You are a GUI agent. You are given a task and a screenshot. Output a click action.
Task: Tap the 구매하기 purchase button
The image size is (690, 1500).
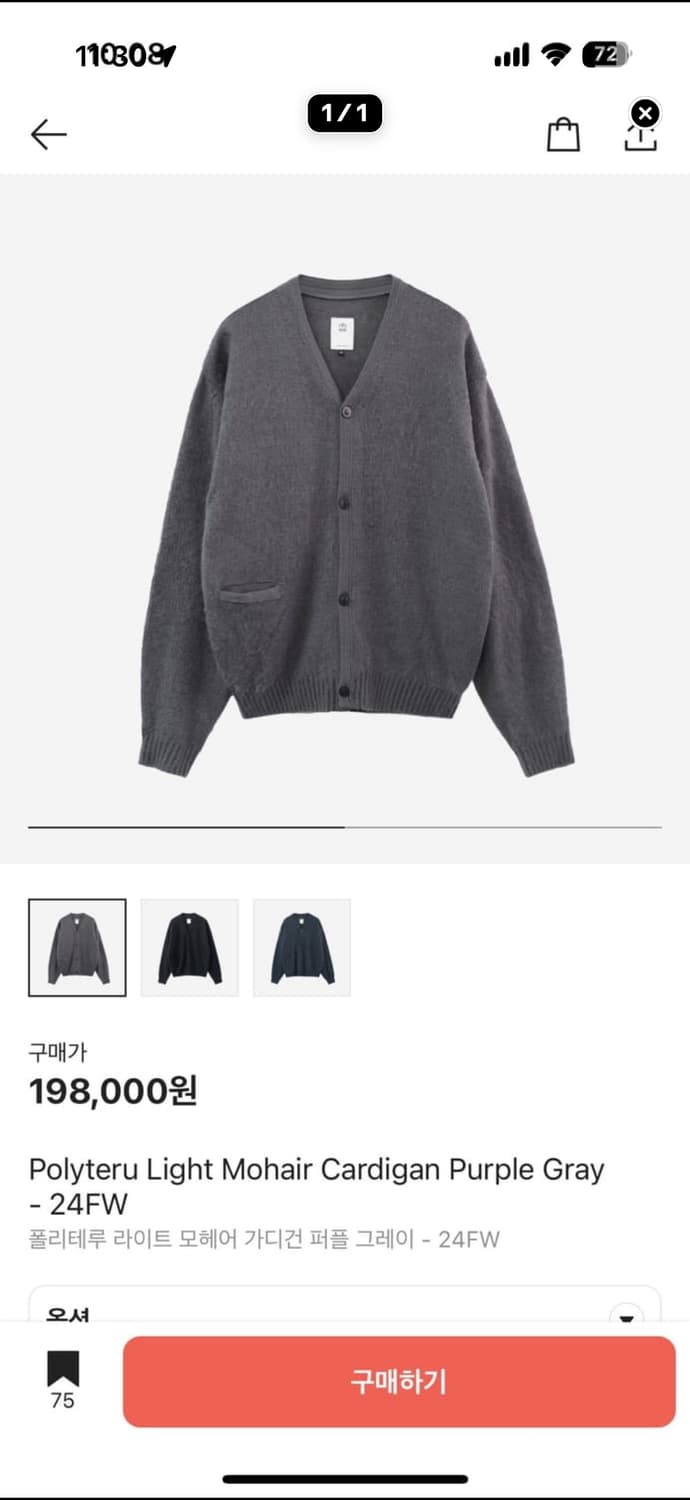(399, 1381)
